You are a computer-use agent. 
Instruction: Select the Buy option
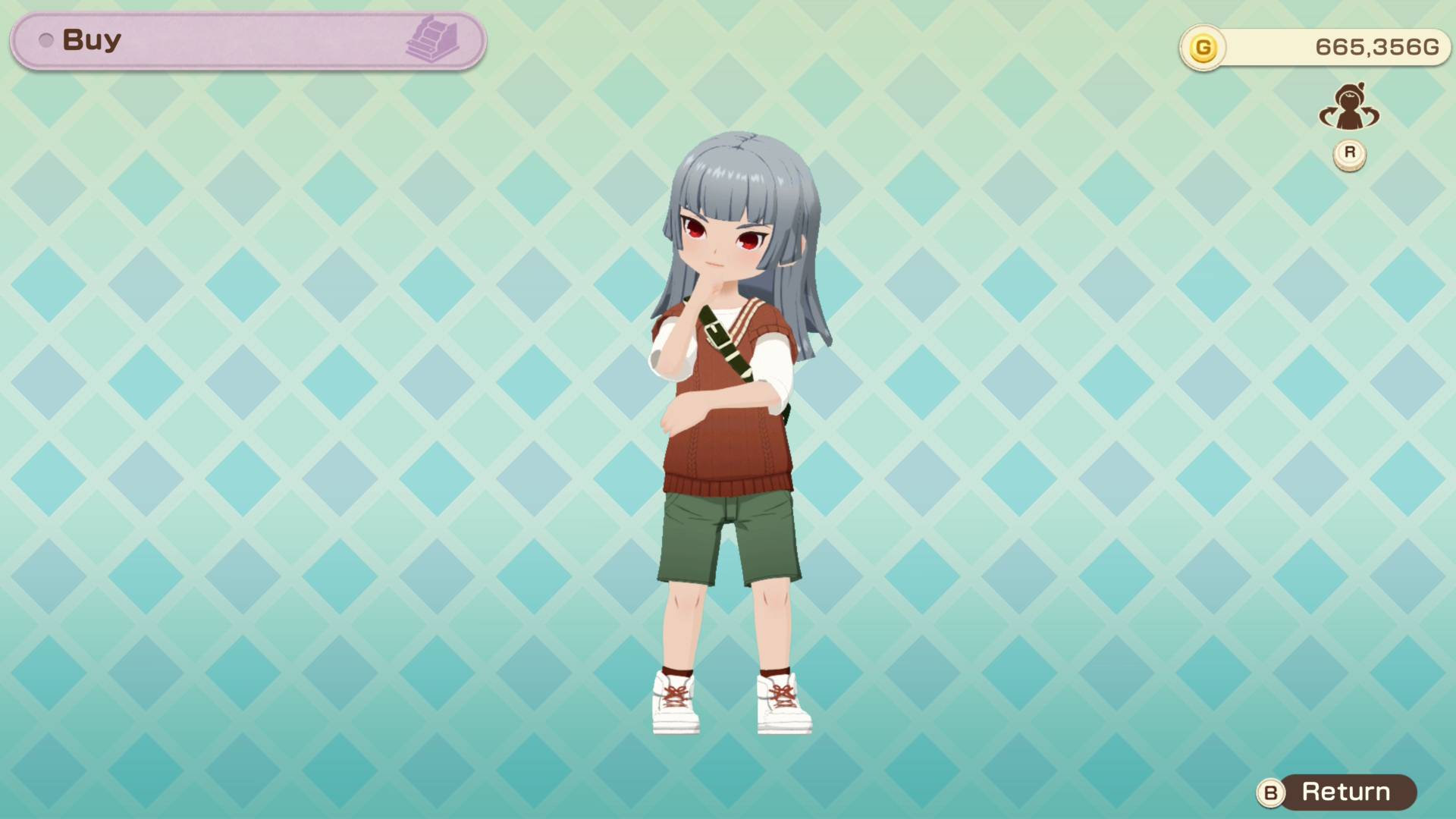(x=248, y=41)
